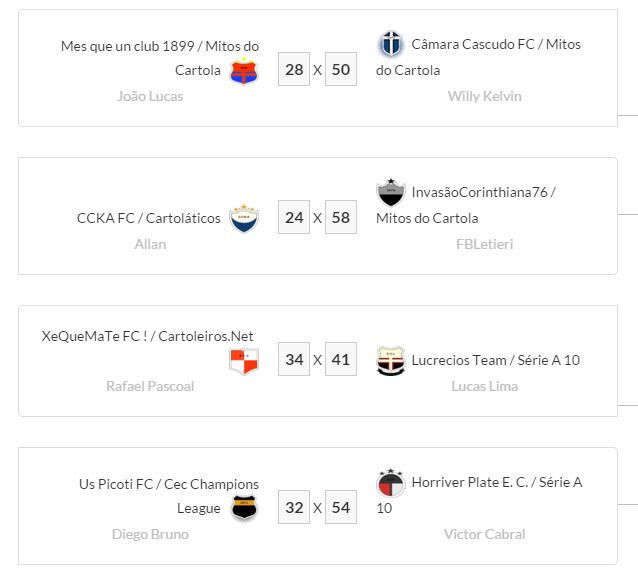Open the Mes que un club 1899 match card
This screenshot has width=638, height=583.
pyautogui.click(x=317, y=69)
